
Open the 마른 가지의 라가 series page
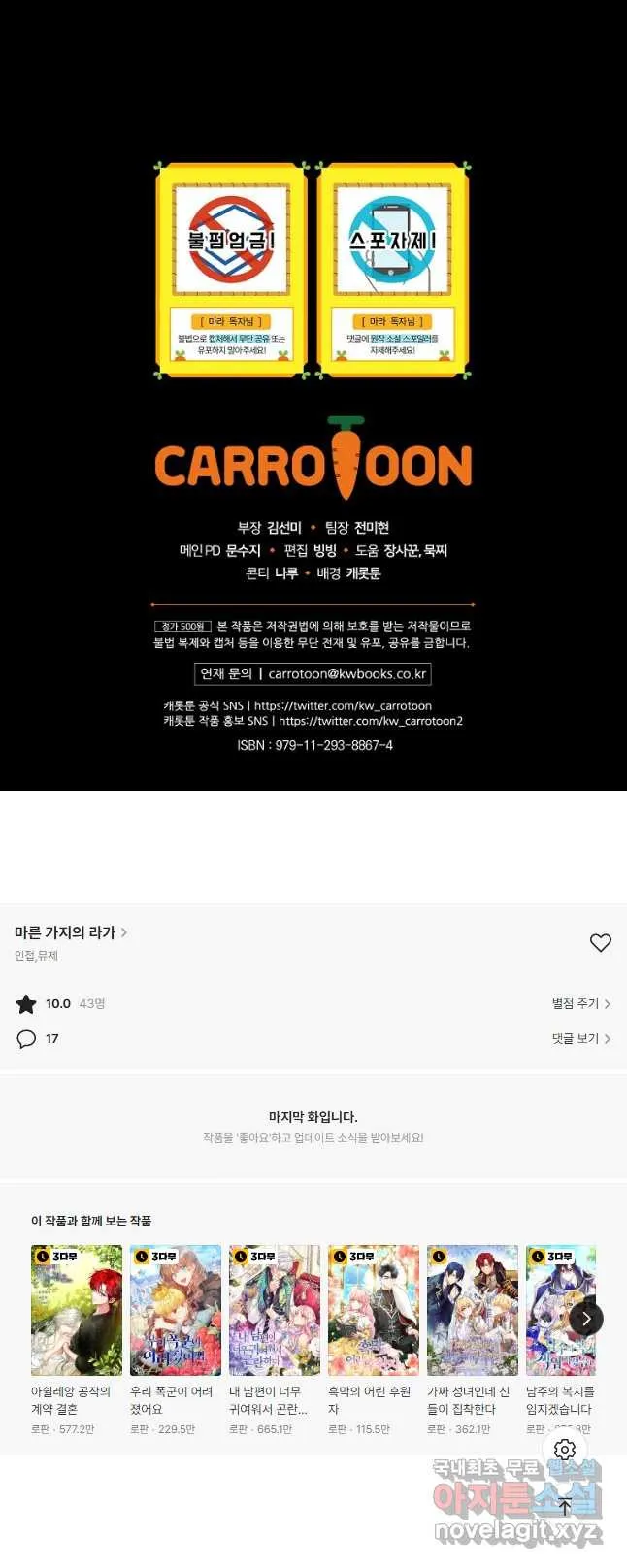(x=70, y=932)
